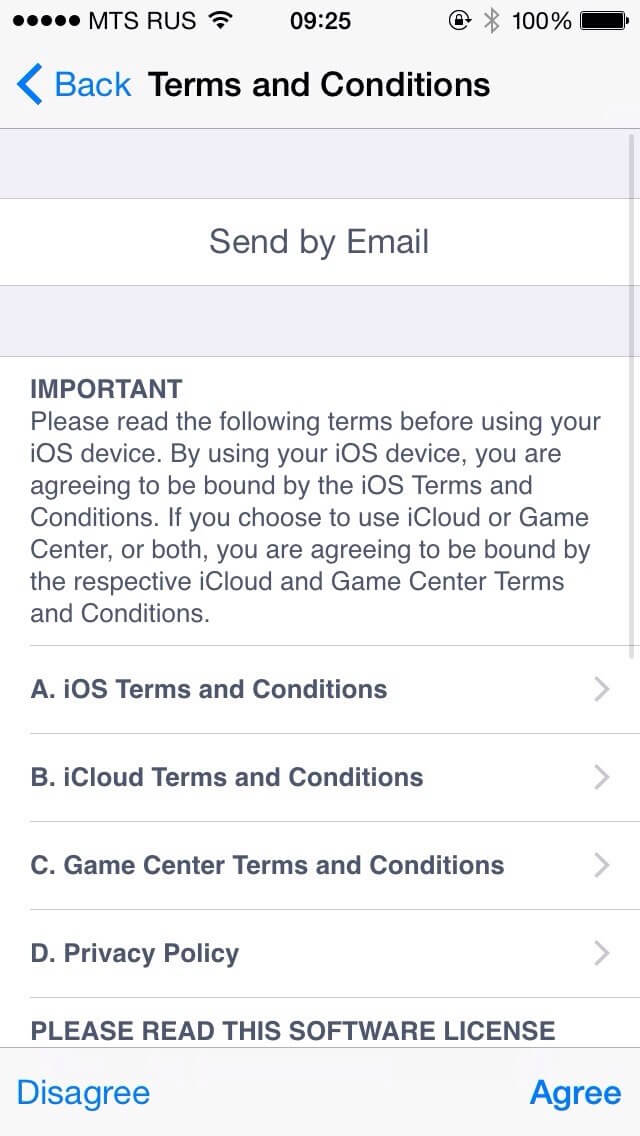
Task: Go back from Terms and Conditions
Action: coord(74,85)
